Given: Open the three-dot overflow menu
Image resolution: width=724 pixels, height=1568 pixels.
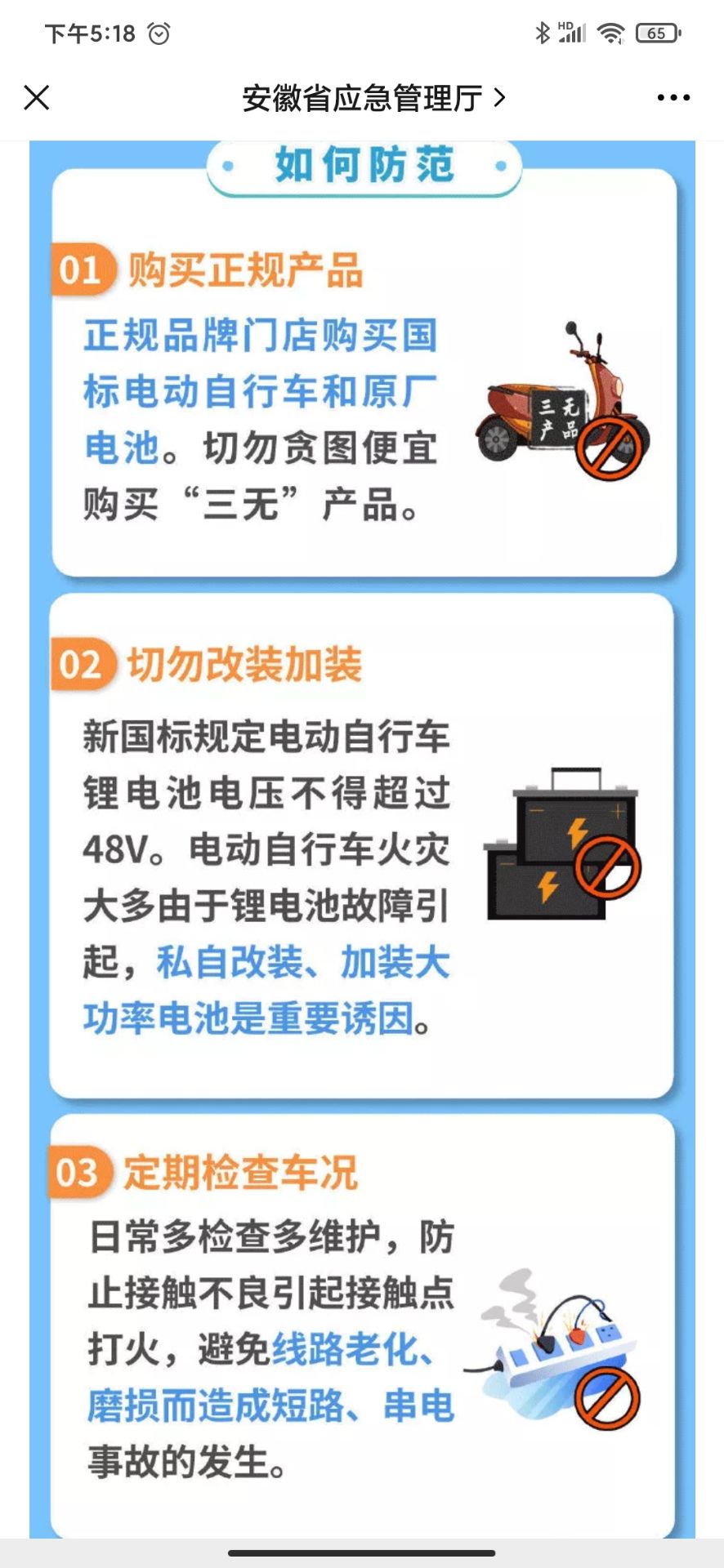Looking at the screenshot, I should pyautogui.click(x=673, y=98).
